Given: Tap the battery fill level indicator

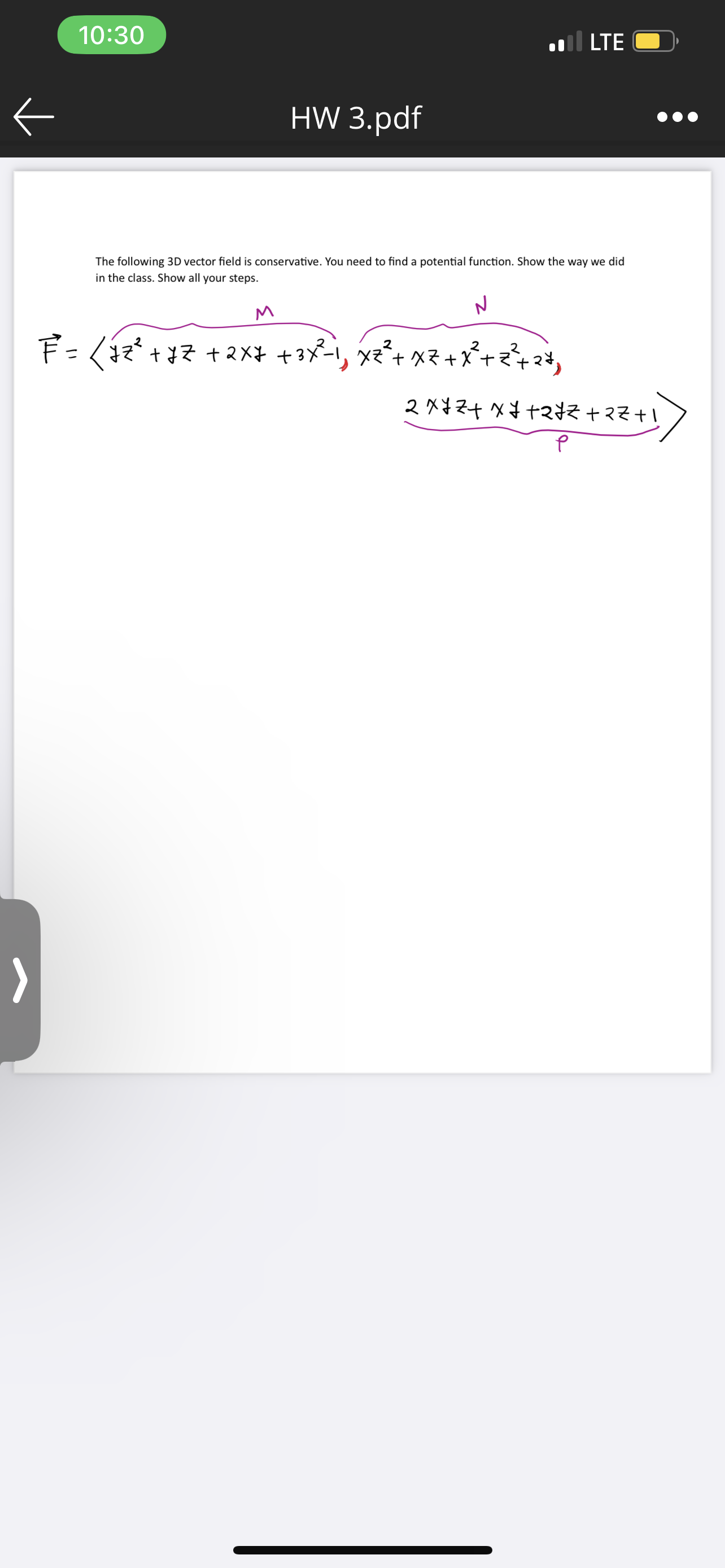Looking at the screenshot, I should (648, 41).
